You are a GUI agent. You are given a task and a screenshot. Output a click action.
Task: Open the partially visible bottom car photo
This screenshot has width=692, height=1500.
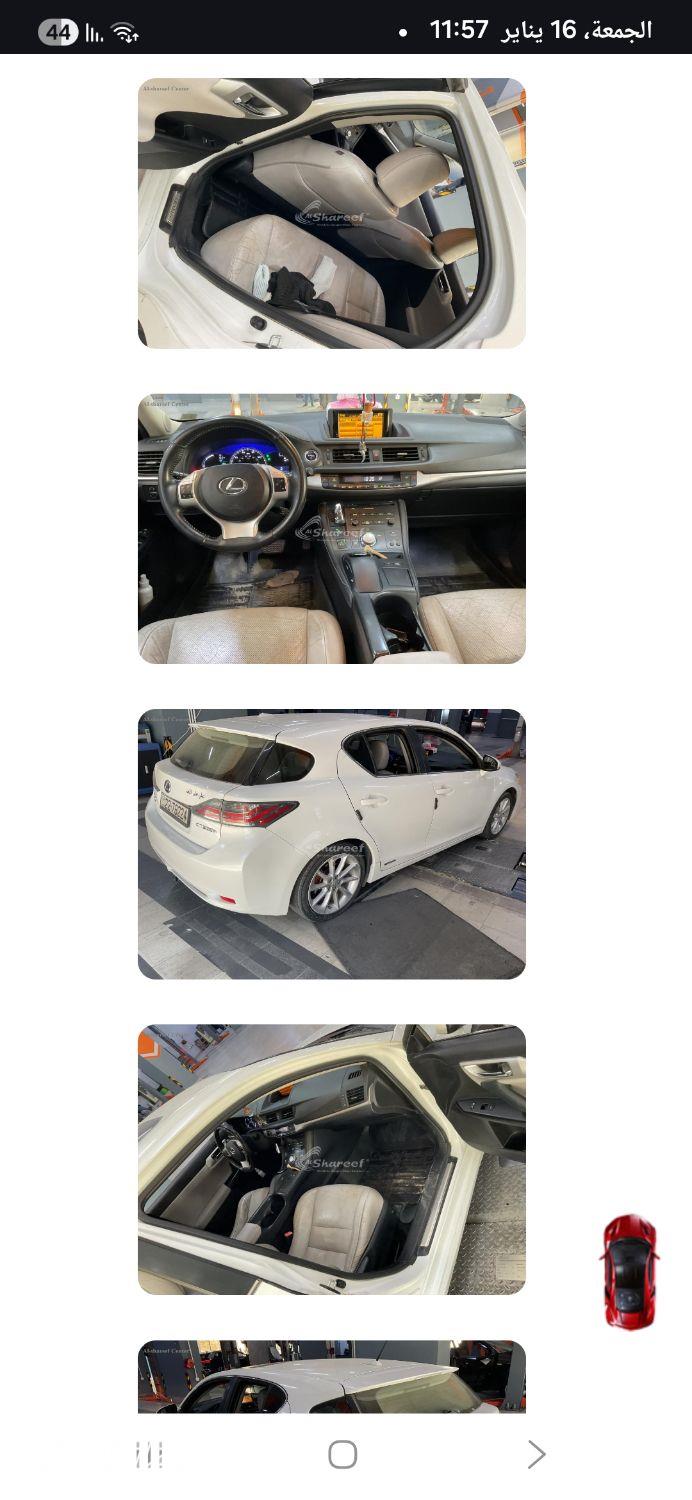[331, 1376]
